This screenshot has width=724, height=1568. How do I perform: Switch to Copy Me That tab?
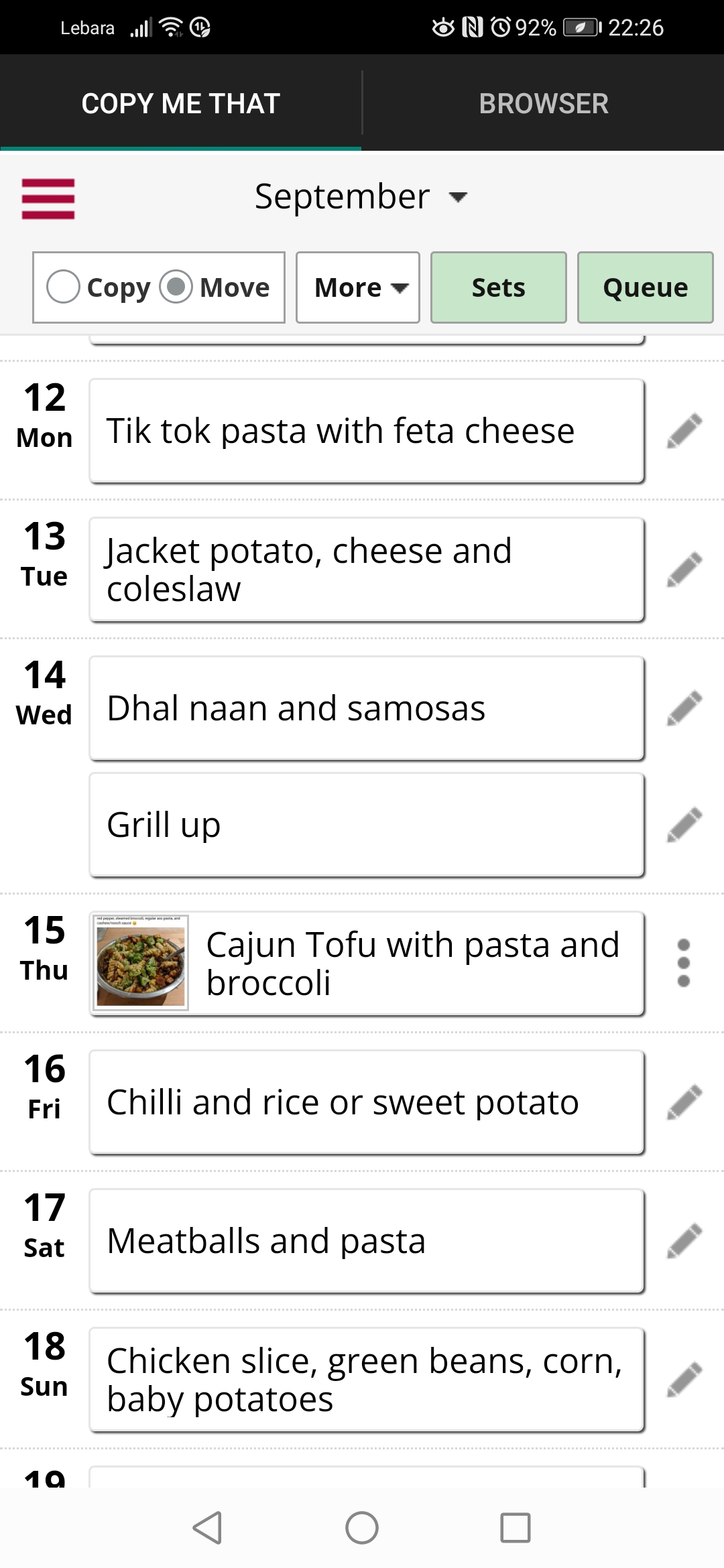pos(180,103)
